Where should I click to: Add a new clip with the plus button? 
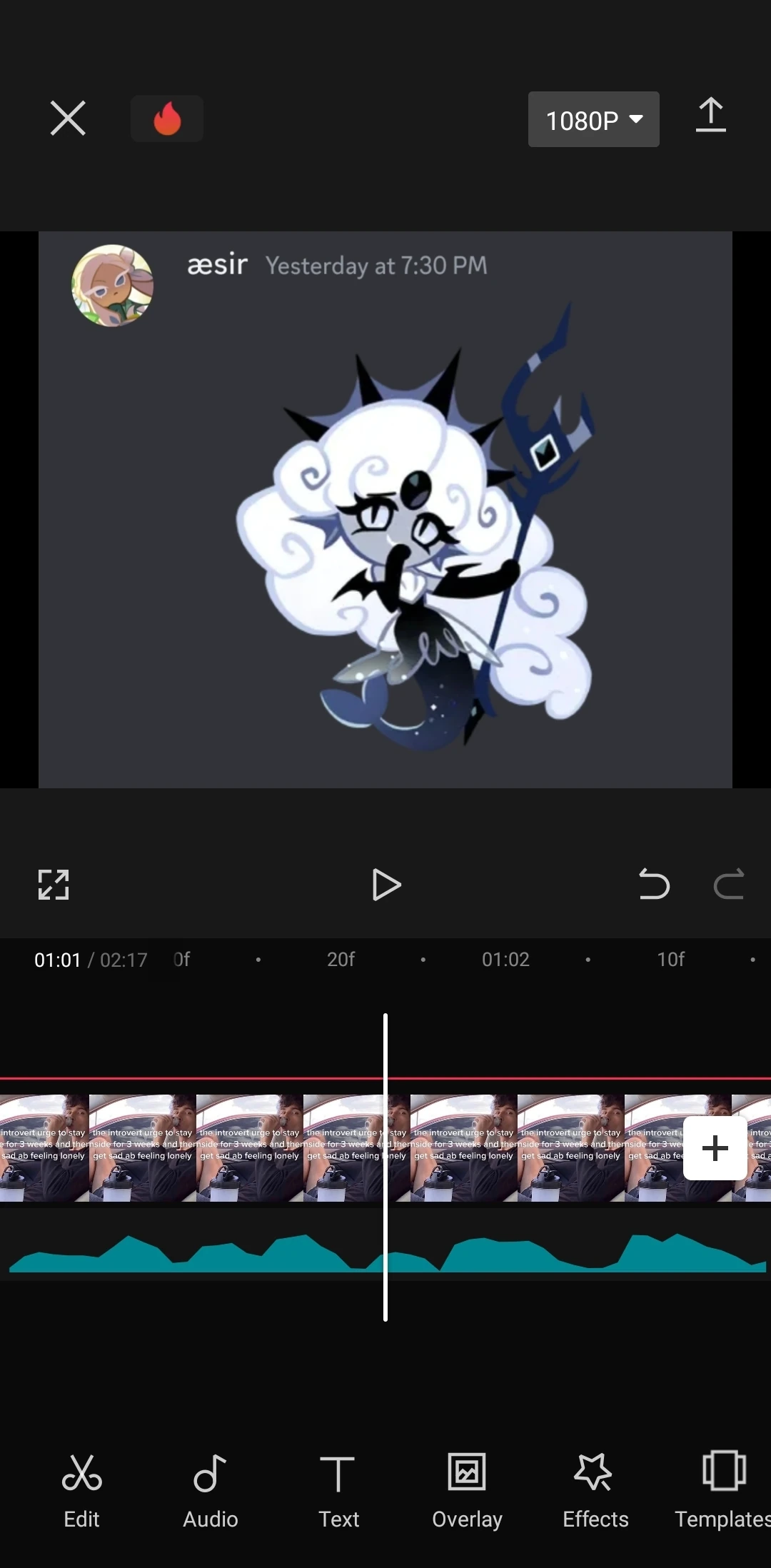tap(715, 1148)
